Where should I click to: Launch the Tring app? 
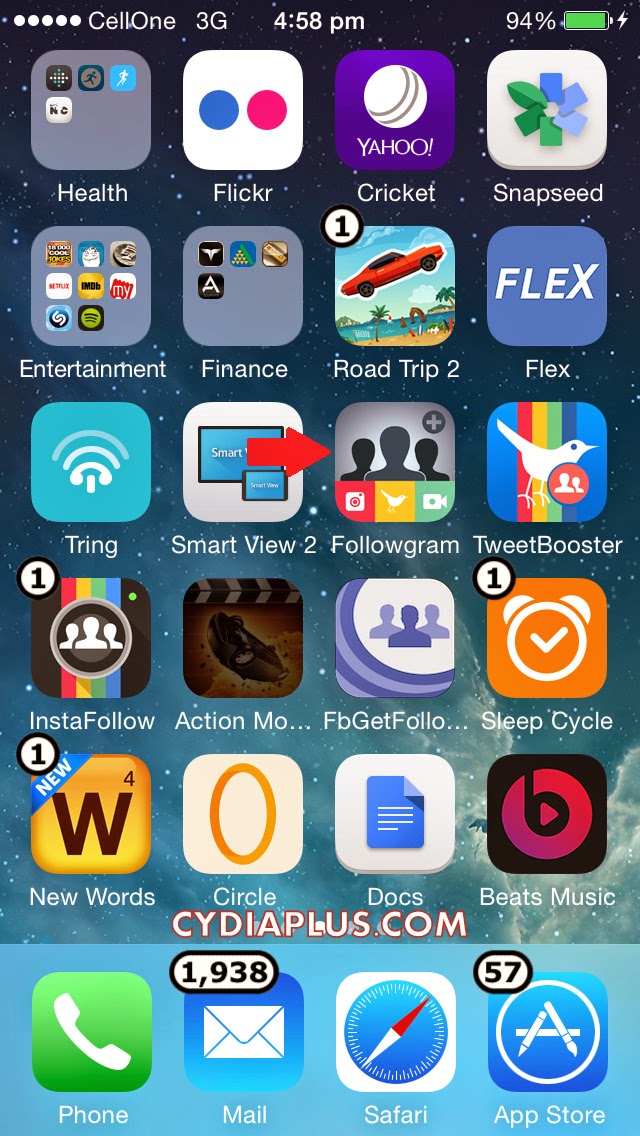(91, 462)
